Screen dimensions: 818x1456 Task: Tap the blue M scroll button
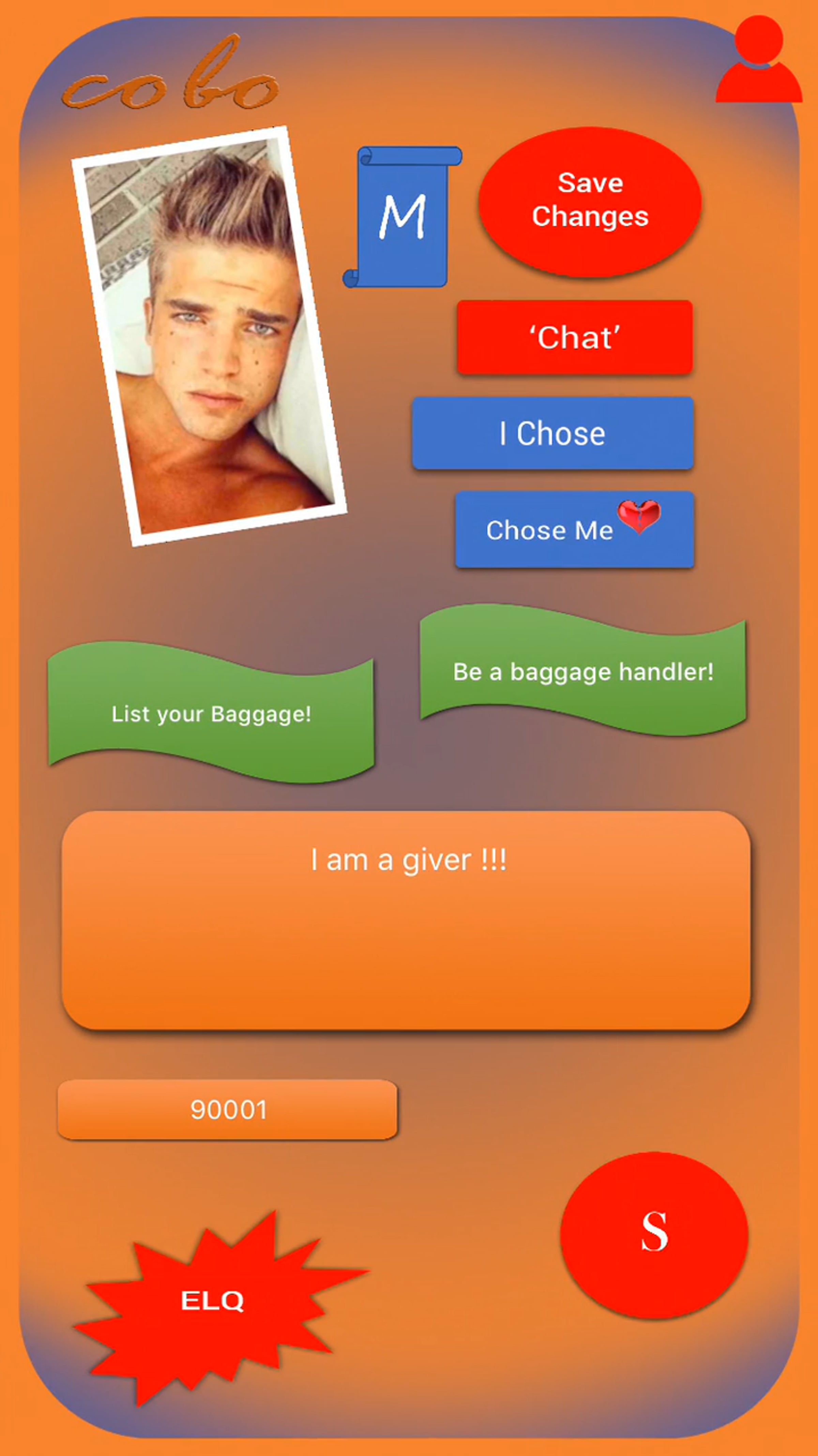coord(402,217)
